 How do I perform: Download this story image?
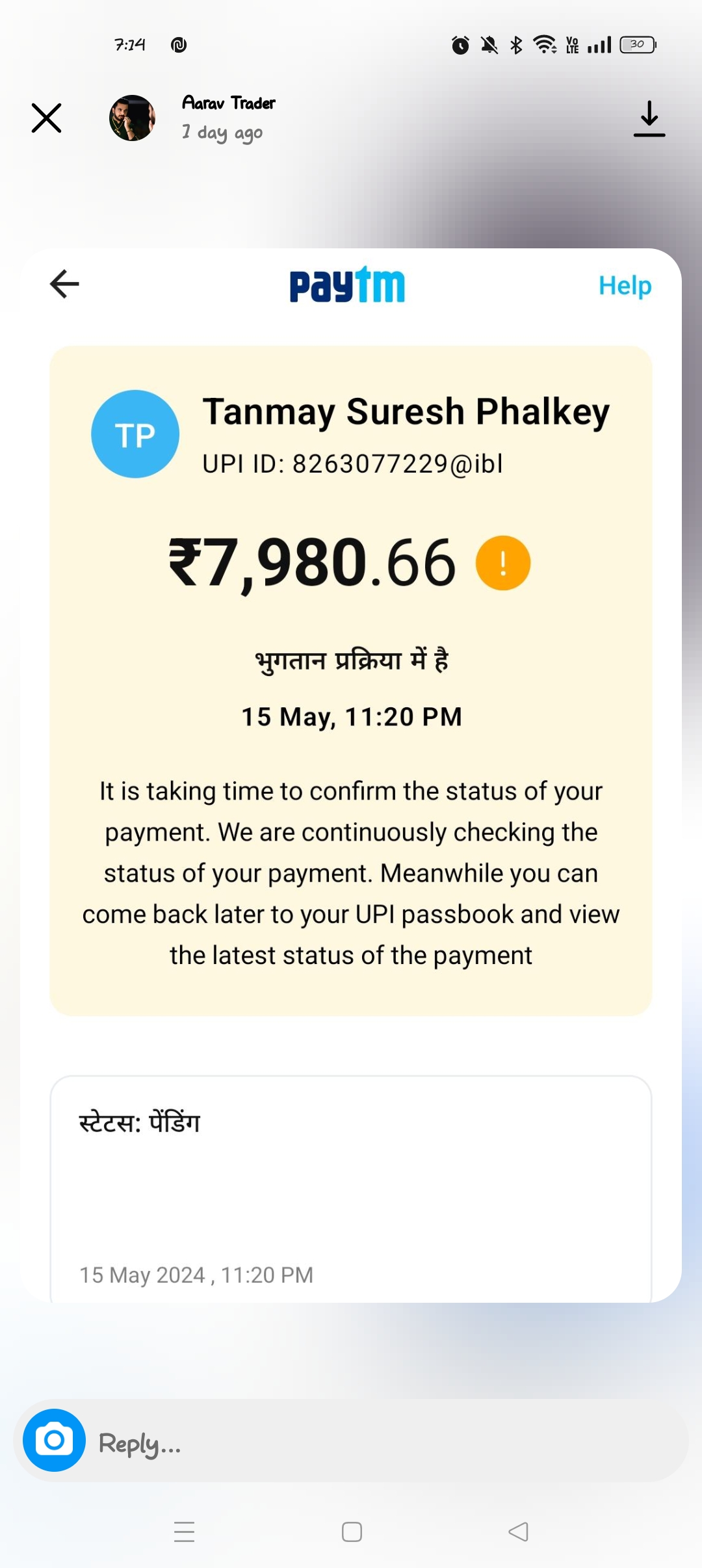coord(649,118)
